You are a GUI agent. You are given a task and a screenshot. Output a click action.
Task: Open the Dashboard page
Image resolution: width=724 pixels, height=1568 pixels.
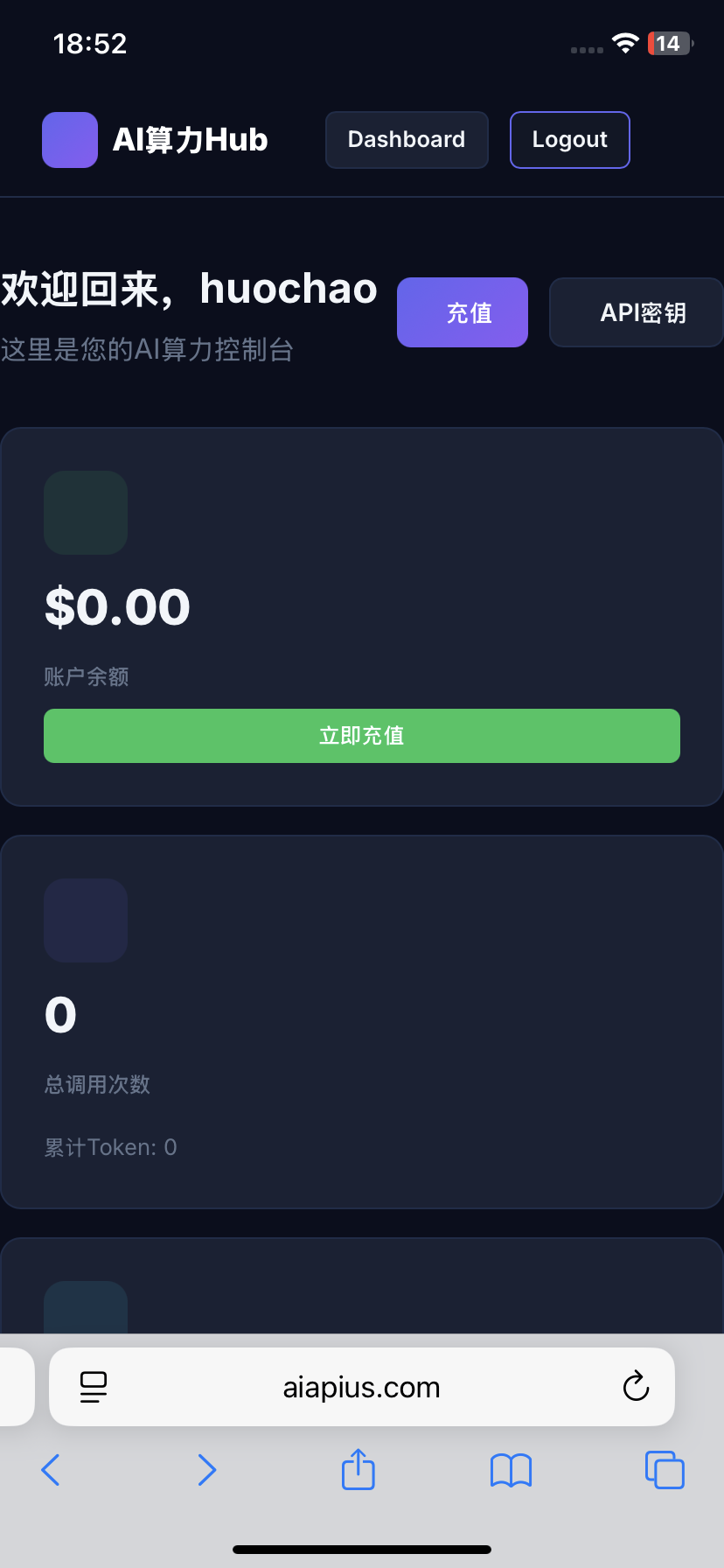[x=407, y=140]
